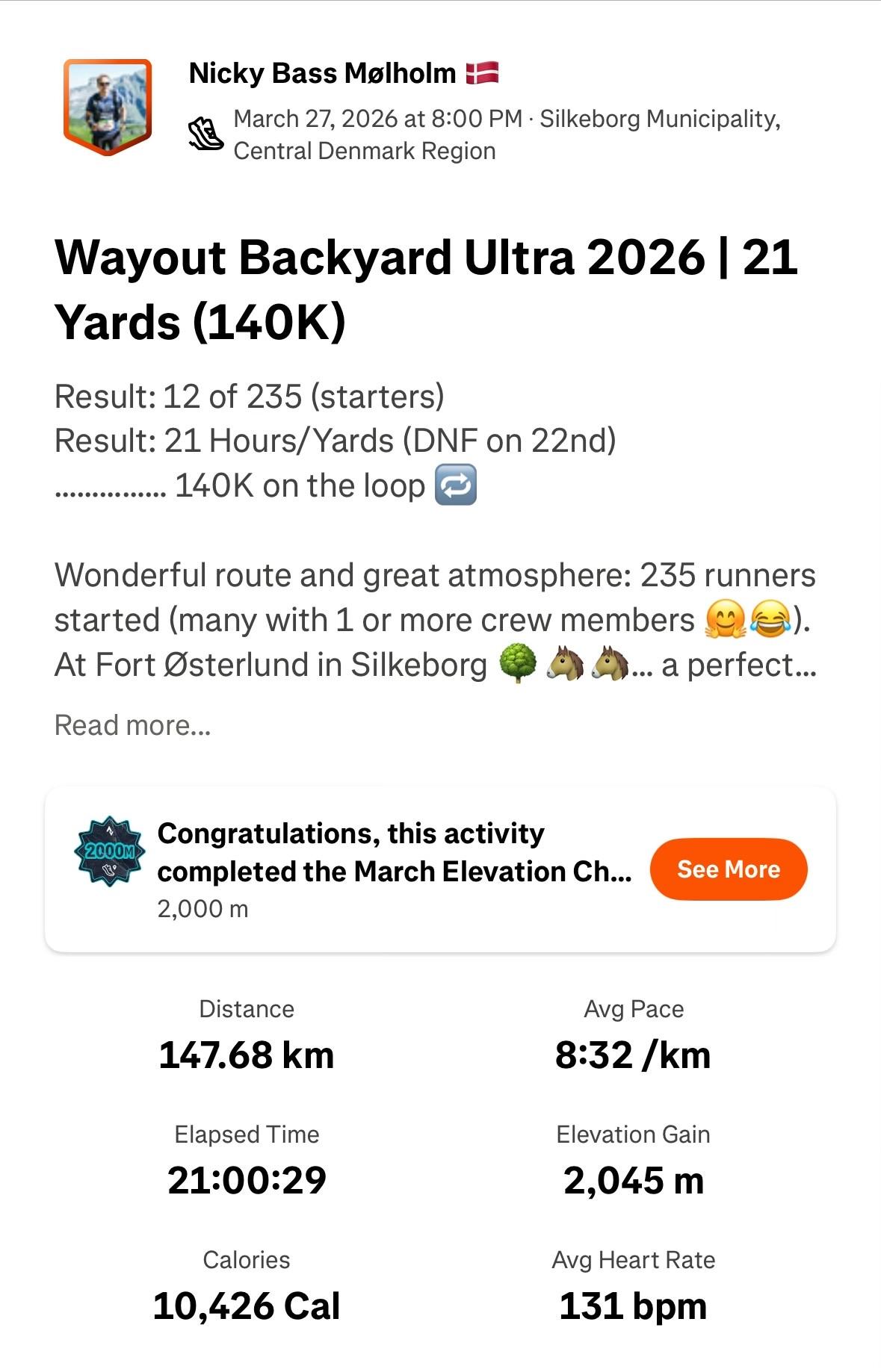Tap See More on the challenge card
881x1372 pixels.
click(x=728, y=869)
